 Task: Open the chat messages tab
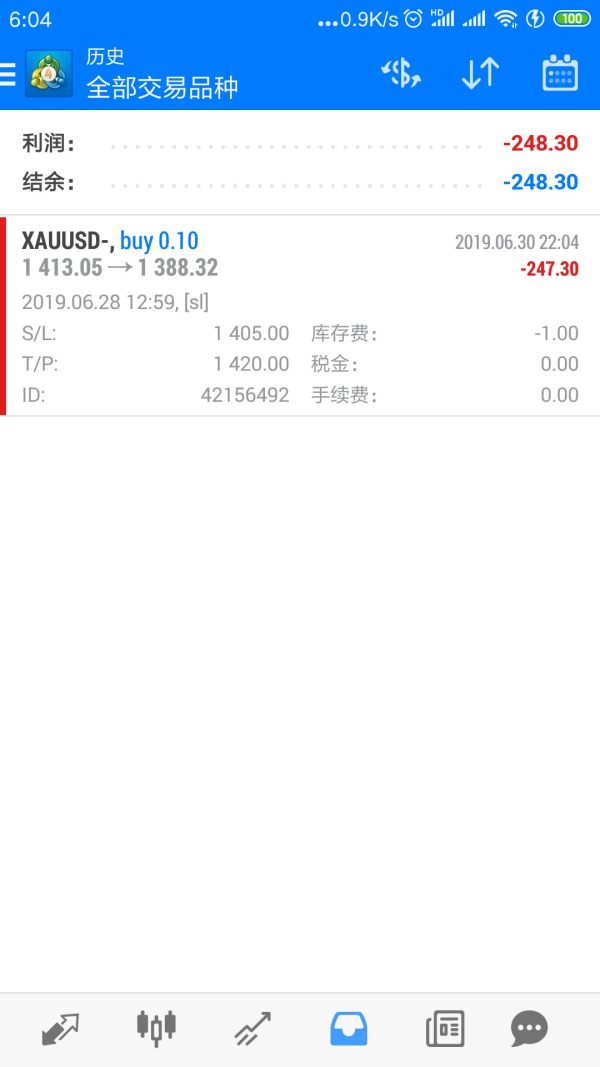coord(529,1028)
